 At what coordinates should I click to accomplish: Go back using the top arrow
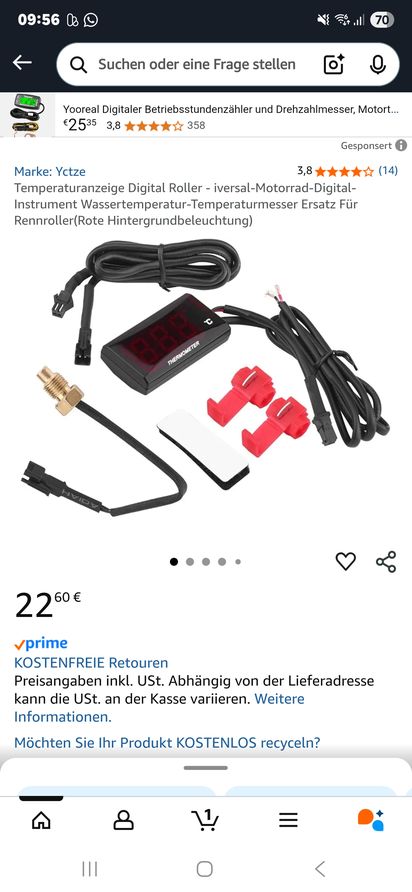coord(22,63)
